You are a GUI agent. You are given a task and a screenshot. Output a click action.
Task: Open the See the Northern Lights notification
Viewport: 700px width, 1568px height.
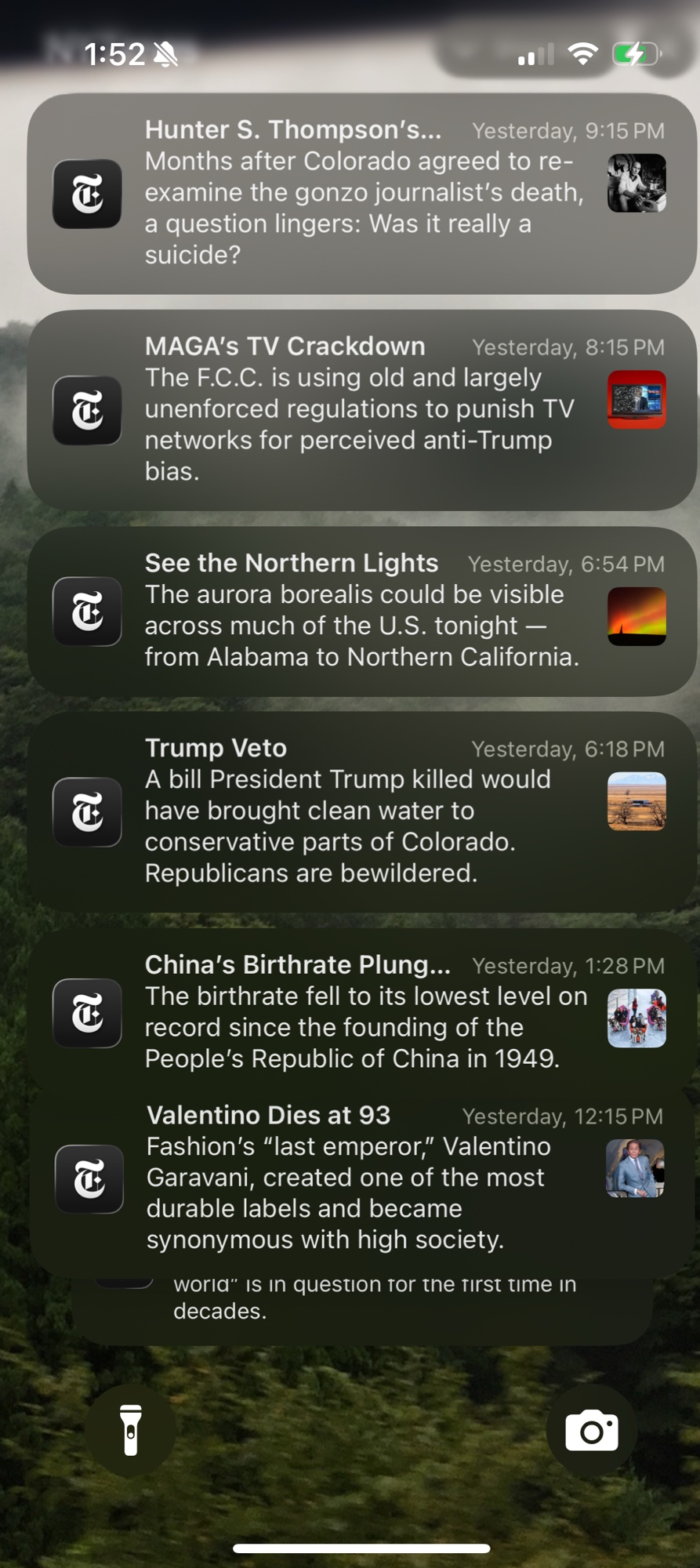pyautogui.click(x=362, y=612)
